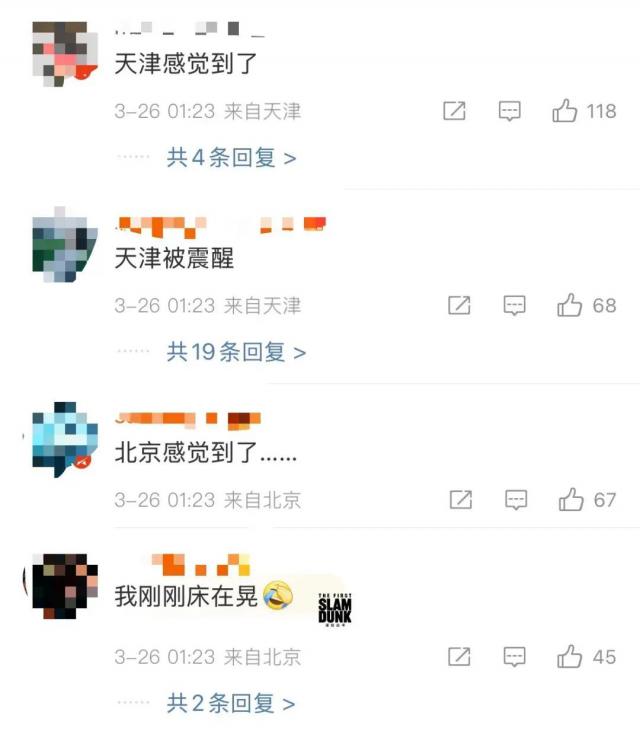The width and height of the screenshot is (640, 731).
Task: Like the comment 天津被震醒
Action: coord(570,305)
